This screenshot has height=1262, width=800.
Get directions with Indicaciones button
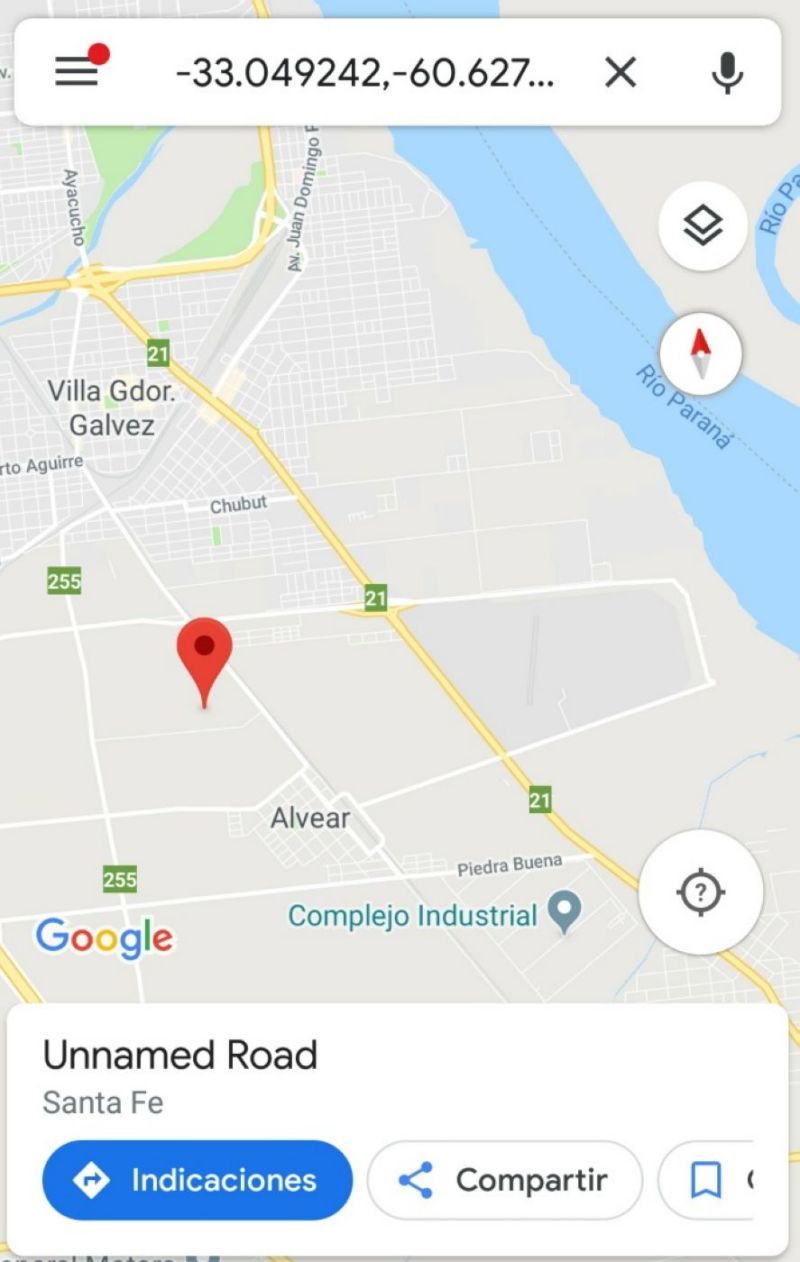tap(197, 1180)
